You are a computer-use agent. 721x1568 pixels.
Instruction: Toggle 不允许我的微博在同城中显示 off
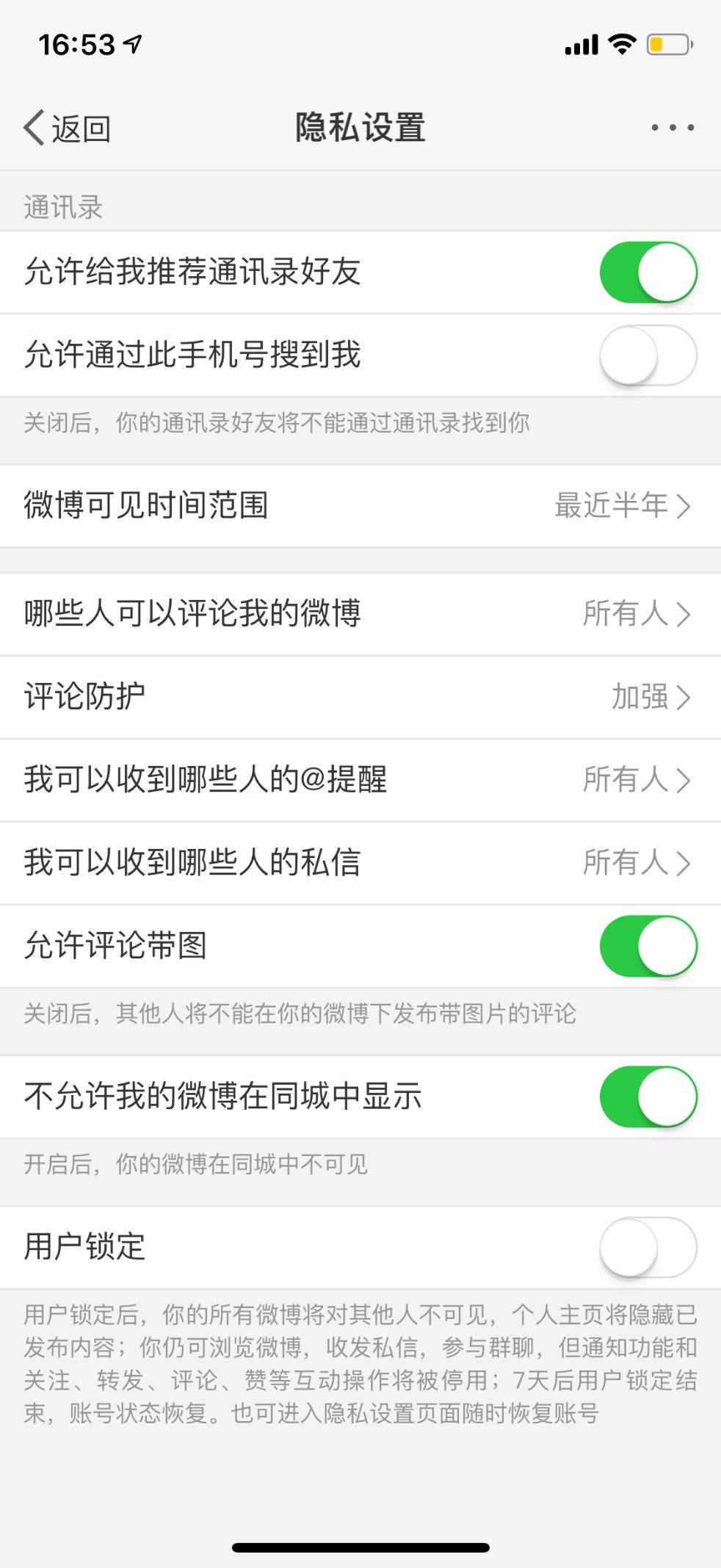click(648, 1096)
